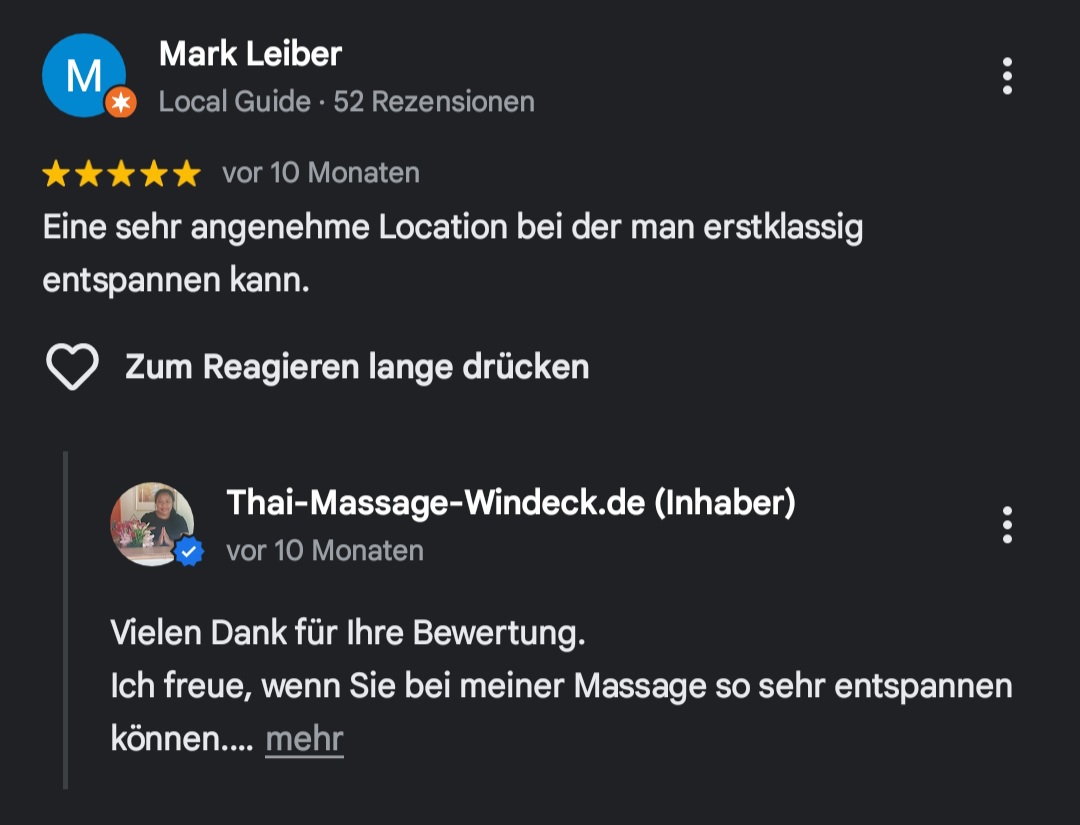Open Mark Leiber's reviewer profile
The width and height of the screenshot is (1080, 825).
click(x=250, y=54)
